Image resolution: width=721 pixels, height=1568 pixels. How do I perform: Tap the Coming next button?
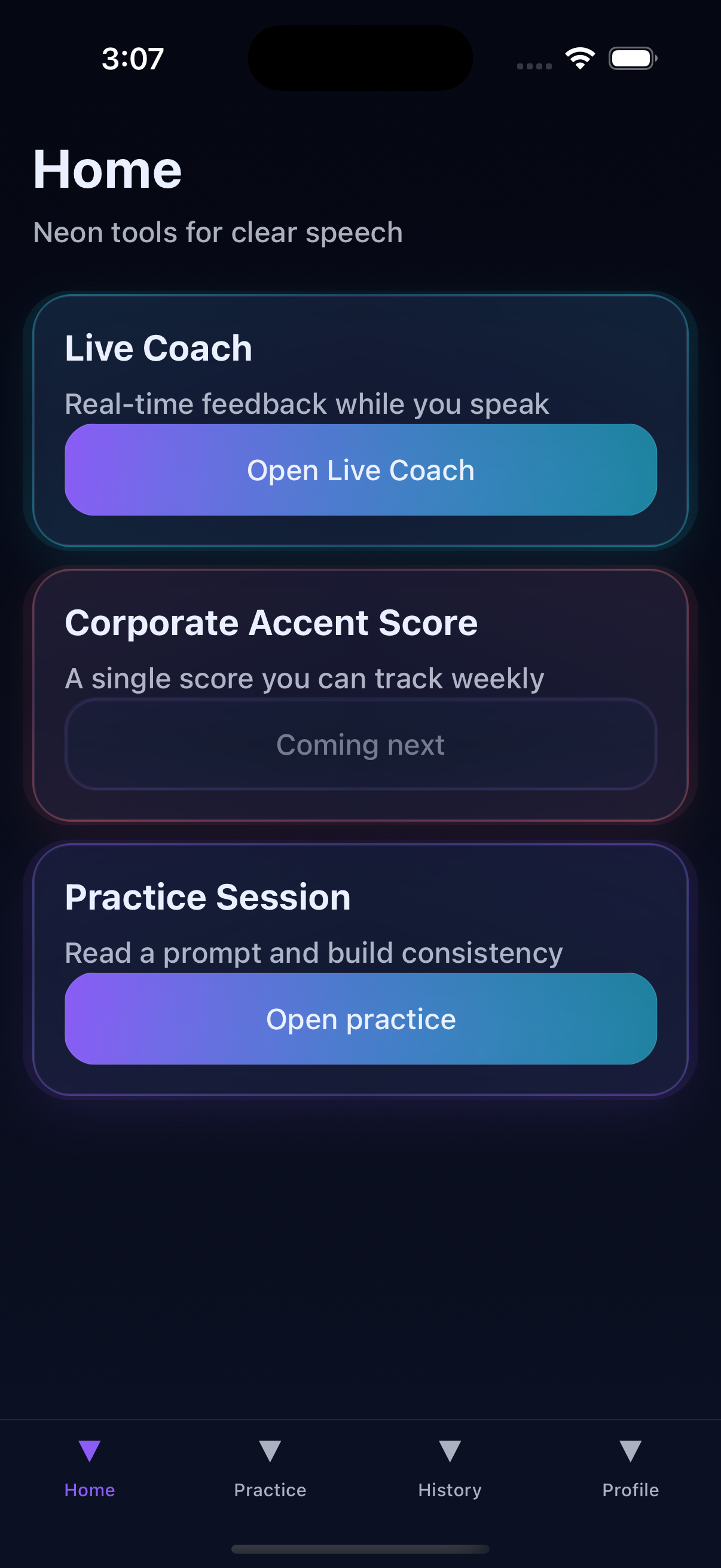click(360, 745)
